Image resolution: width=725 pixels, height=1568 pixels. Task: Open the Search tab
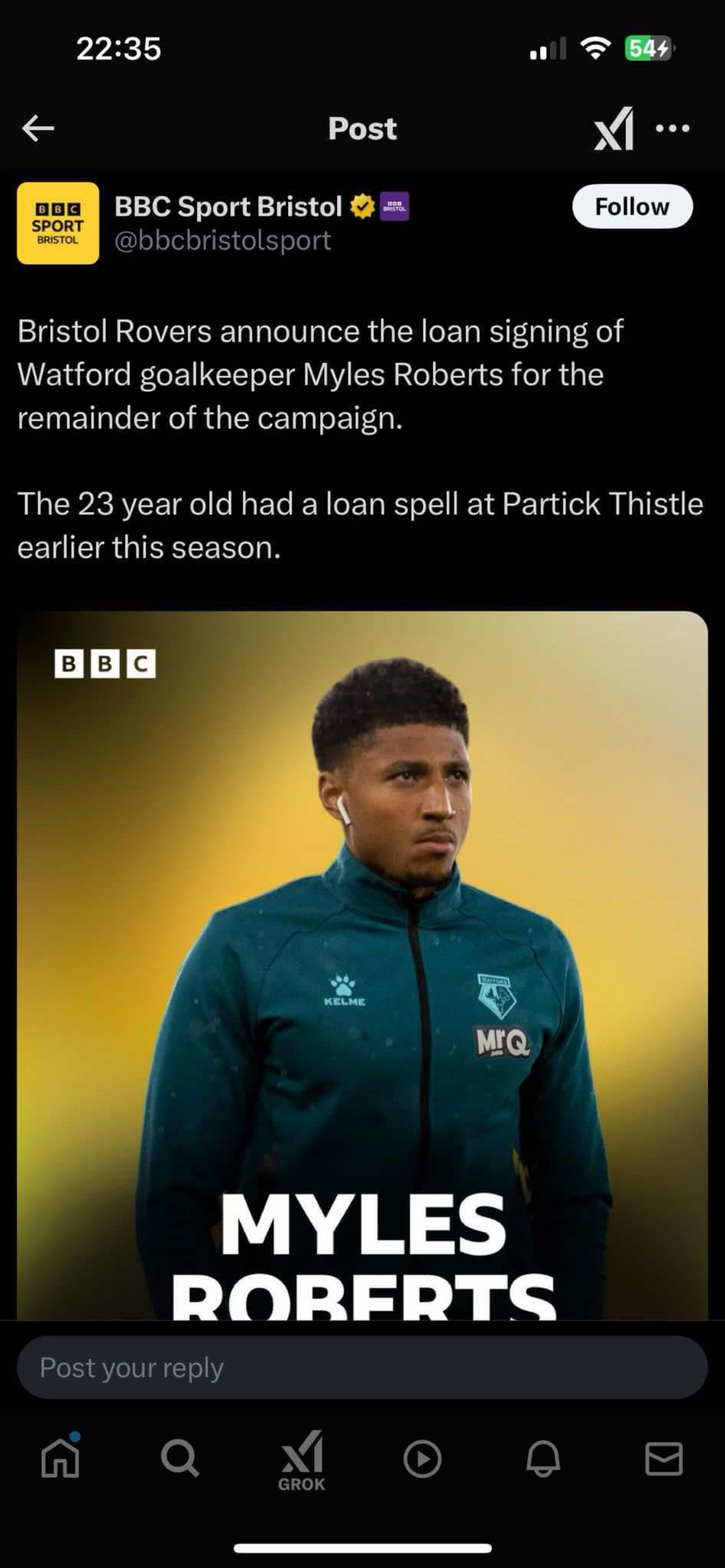tap(180, 1459)
